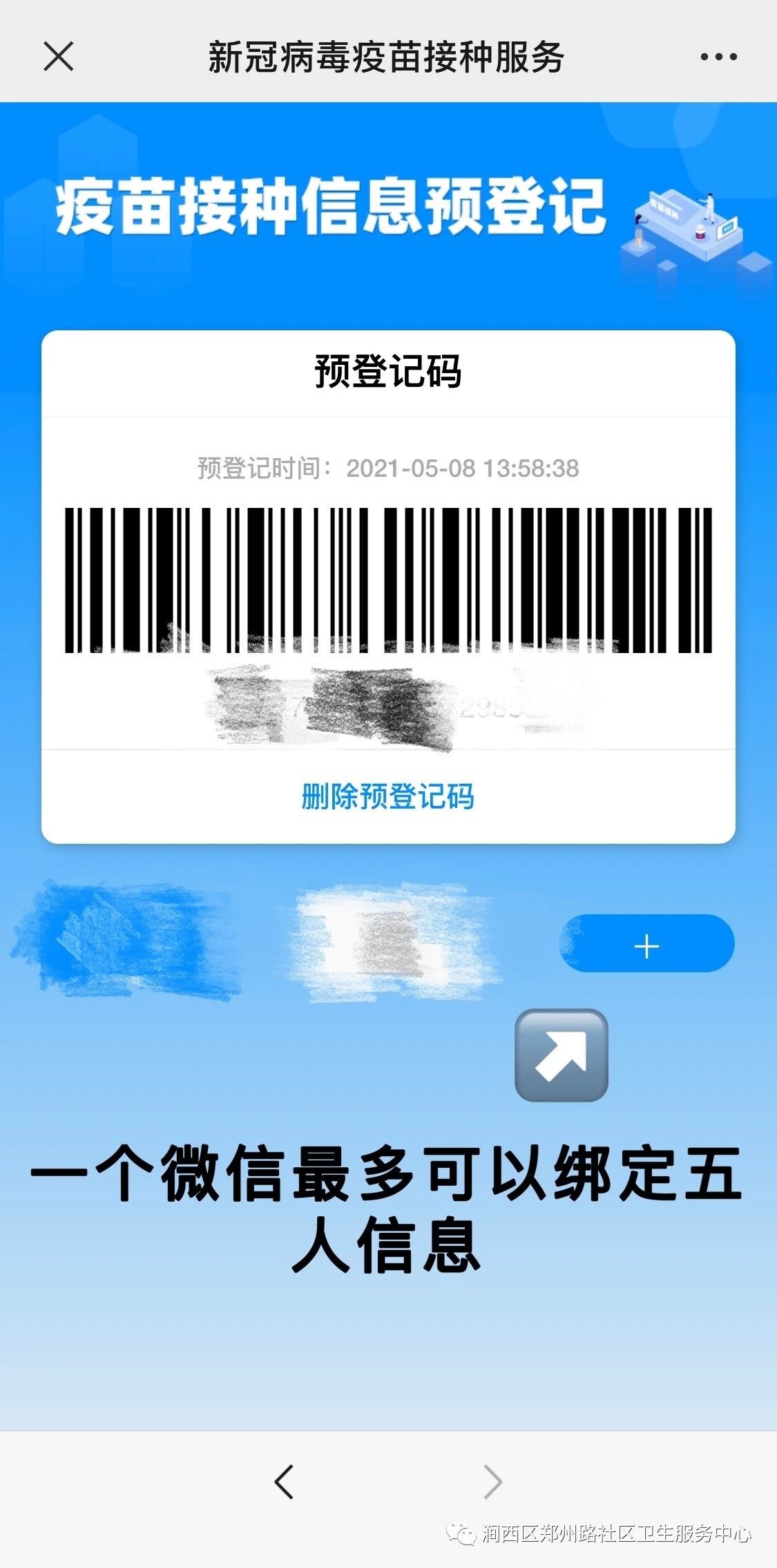The width and height of the screenshot is (777, 1568).
Task: Add another person with the plus button
Action: [646, 945]
